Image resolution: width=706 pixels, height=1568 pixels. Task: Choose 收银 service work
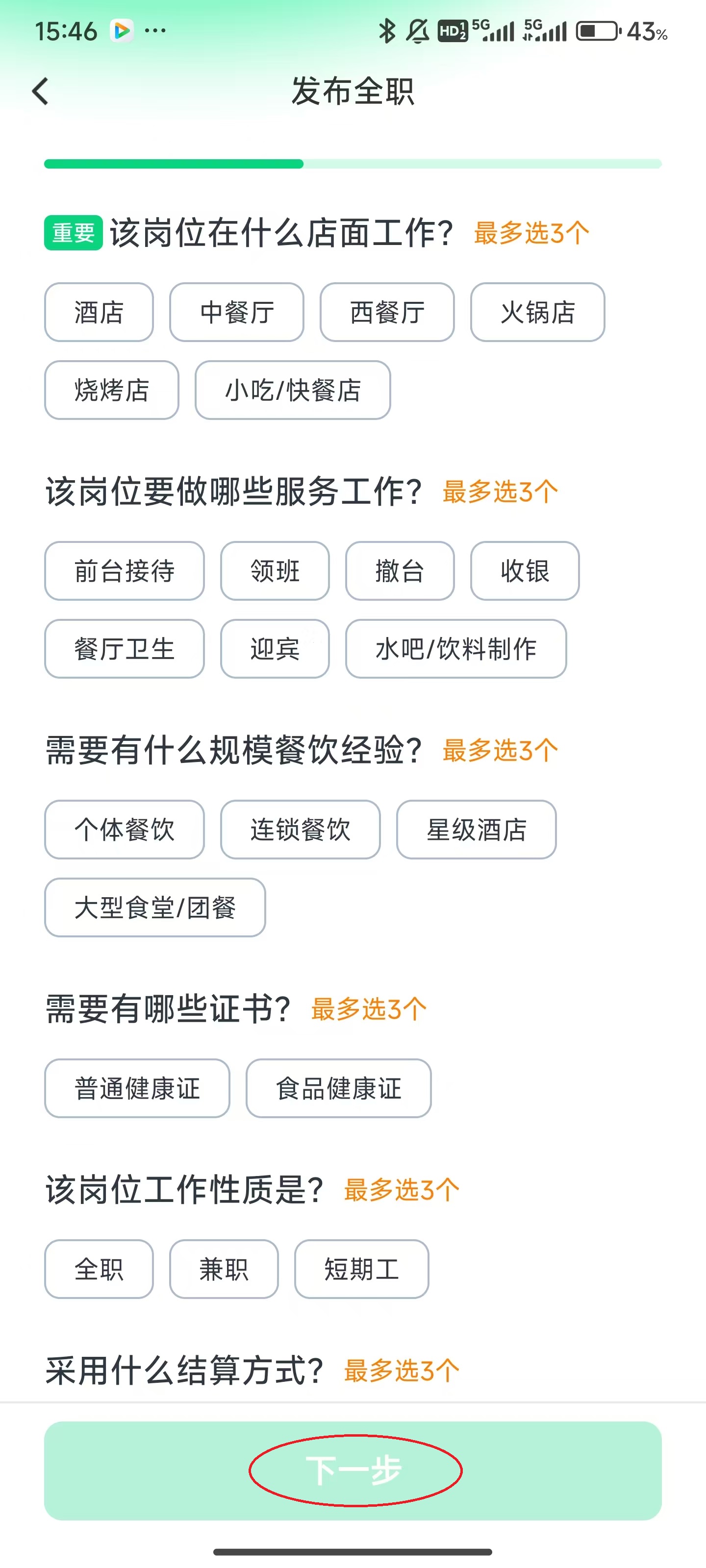click(x=525, y=571)
